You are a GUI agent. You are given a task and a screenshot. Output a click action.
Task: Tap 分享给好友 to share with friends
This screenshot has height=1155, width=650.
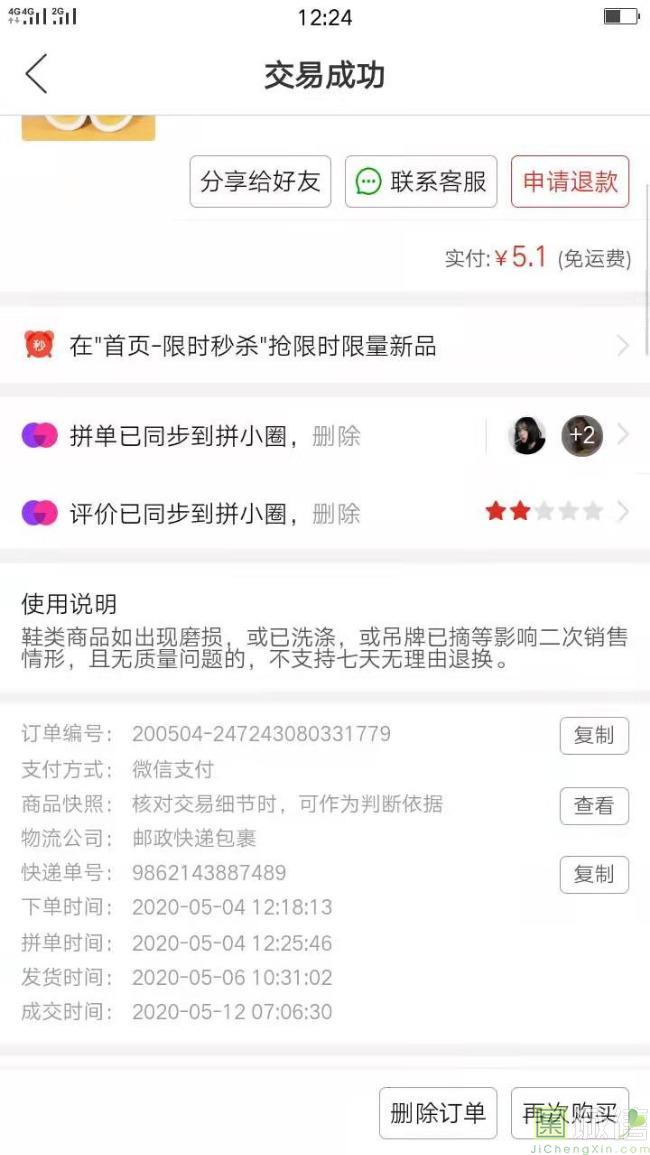[x=260, y=182]
